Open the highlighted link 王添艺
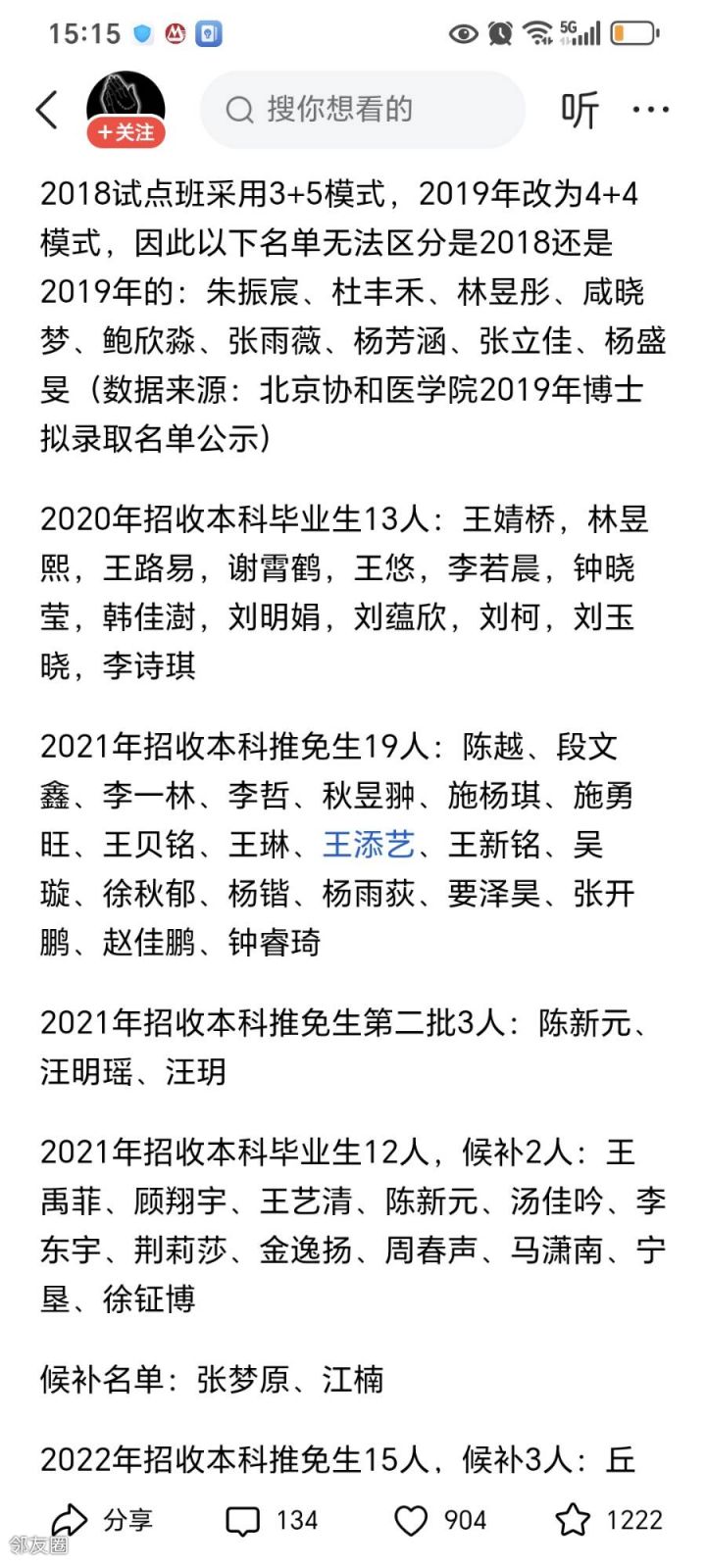 coord(369,844)
